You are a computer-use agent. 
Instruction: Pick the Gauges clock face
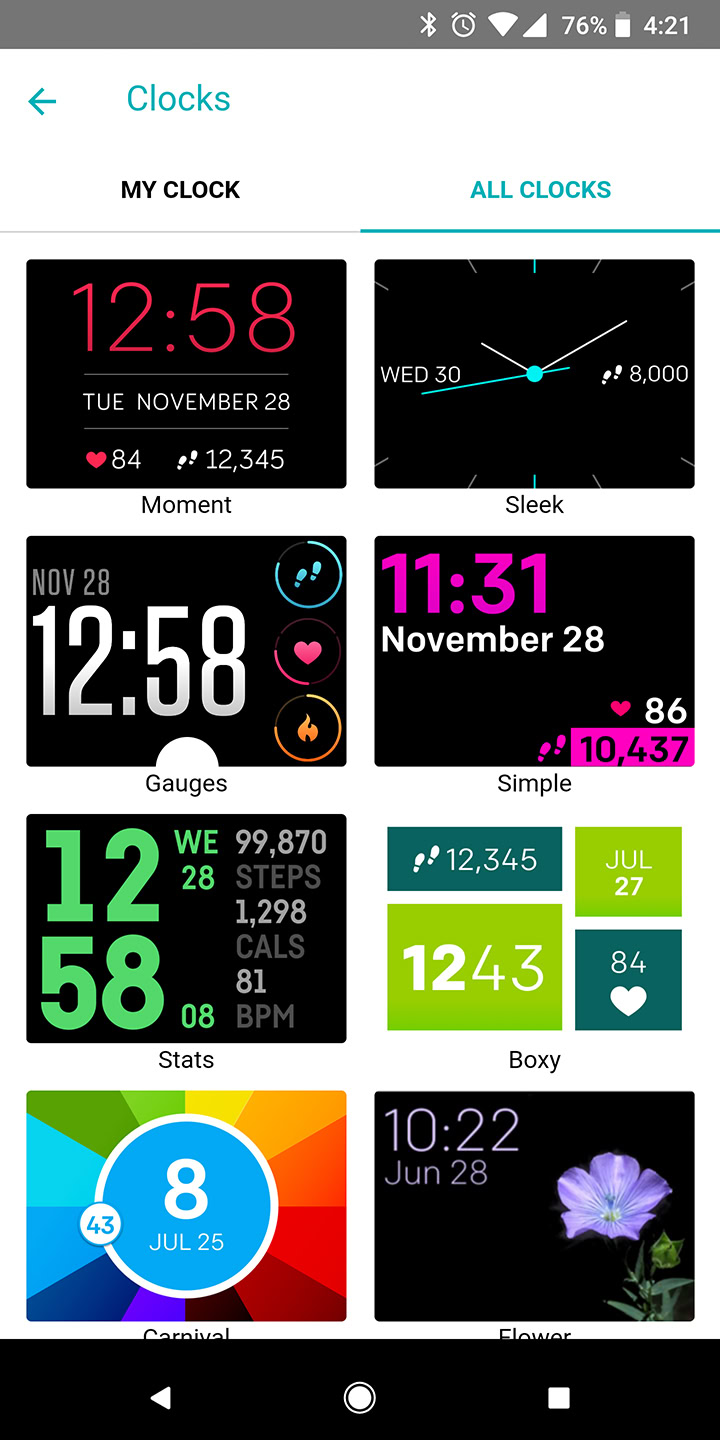(x=186, y=651)
